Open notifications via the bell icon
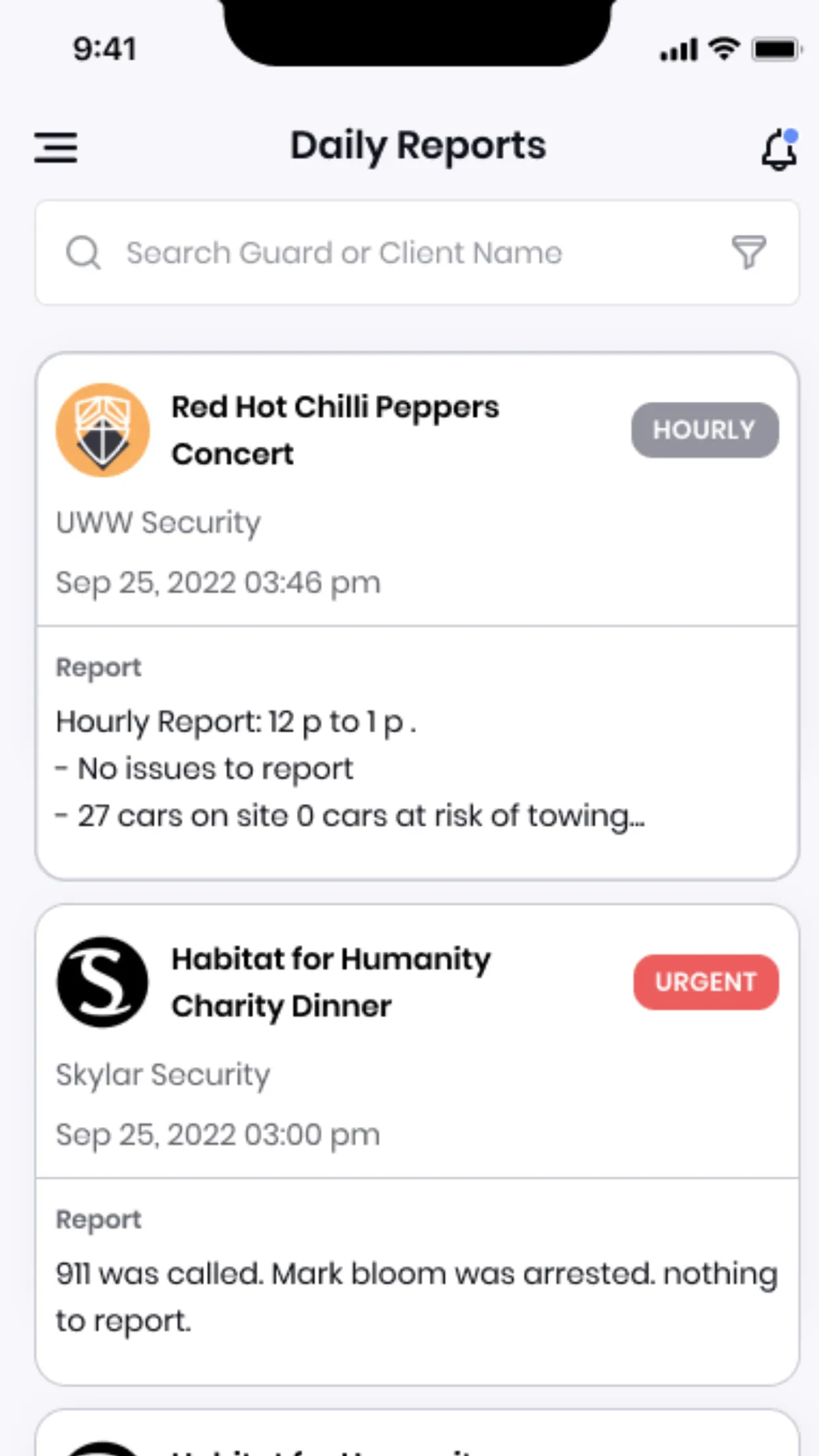The image size is (819, 1456). point(779,150)
